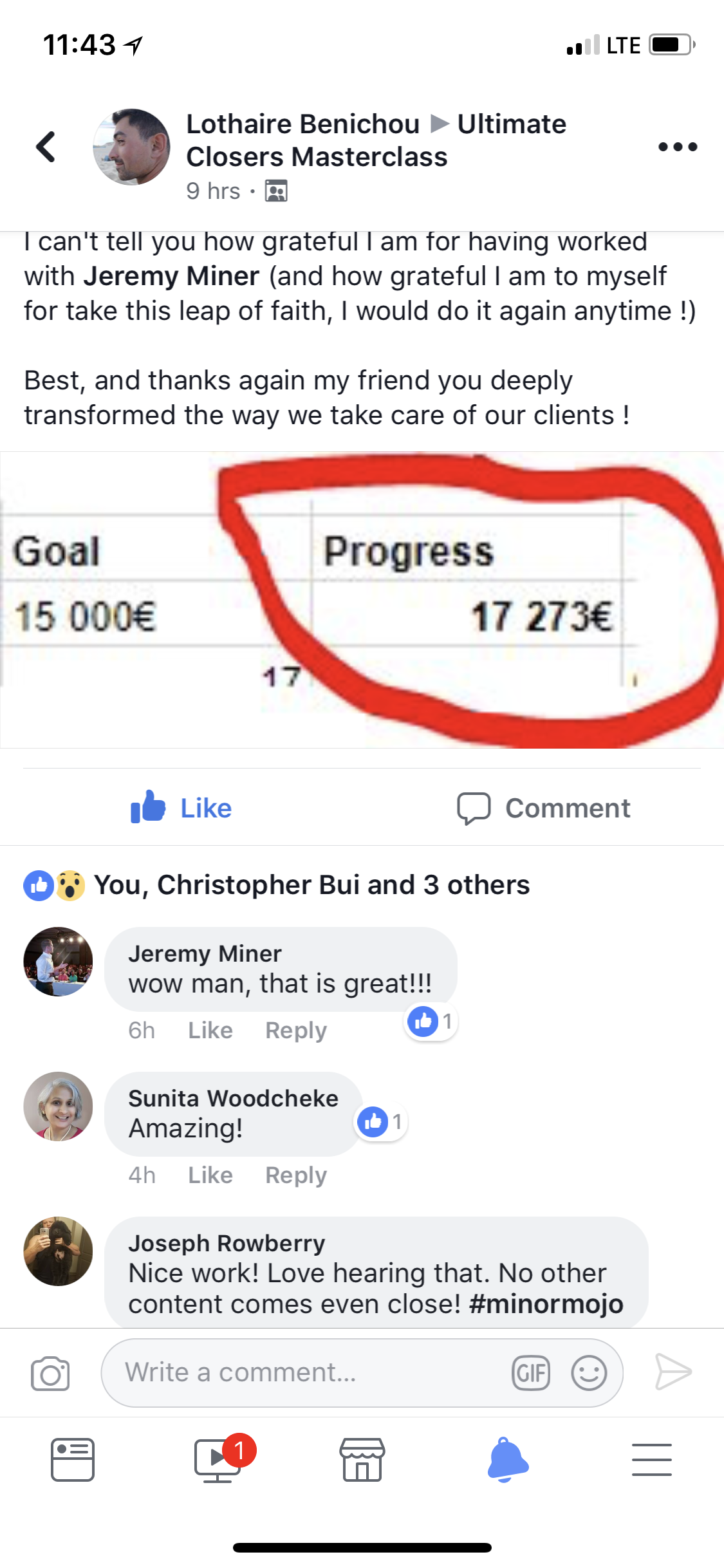The width and height of the screenshot is (724, 1568).
Task: Tap the #minormojo hashtag
Action: pyautogui.click(x=546, y=1304)
